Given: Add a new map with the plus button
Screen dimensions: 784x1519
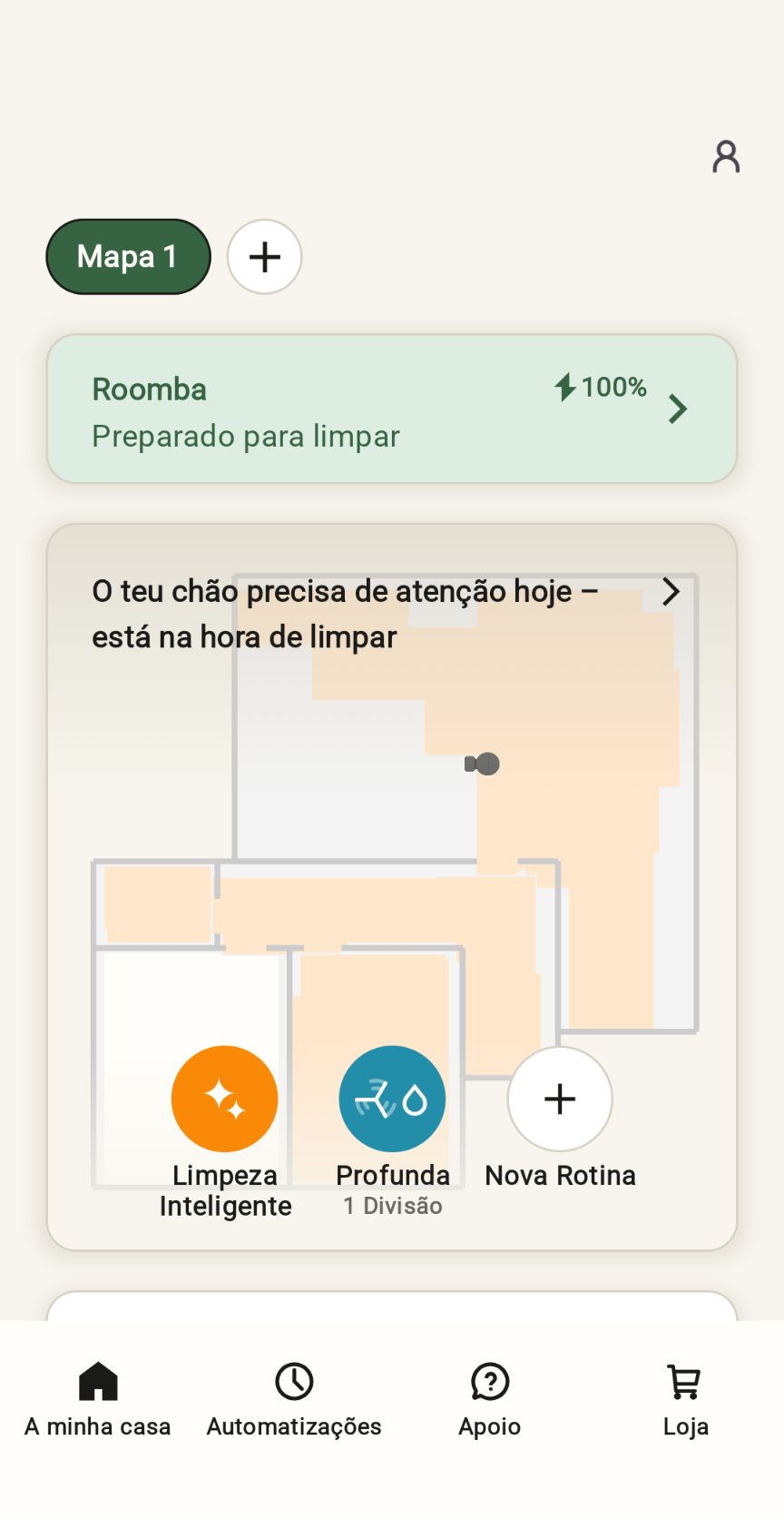Looking at the screenshot, I should coord(265,257).
